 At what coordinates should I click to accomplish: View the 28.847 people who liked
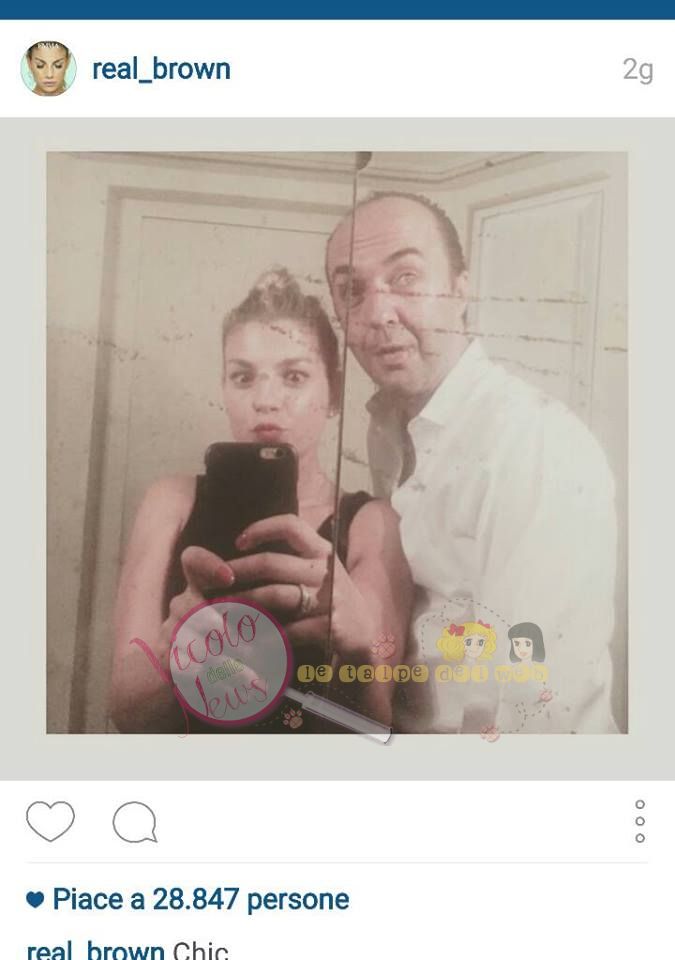tap(200, 899)
